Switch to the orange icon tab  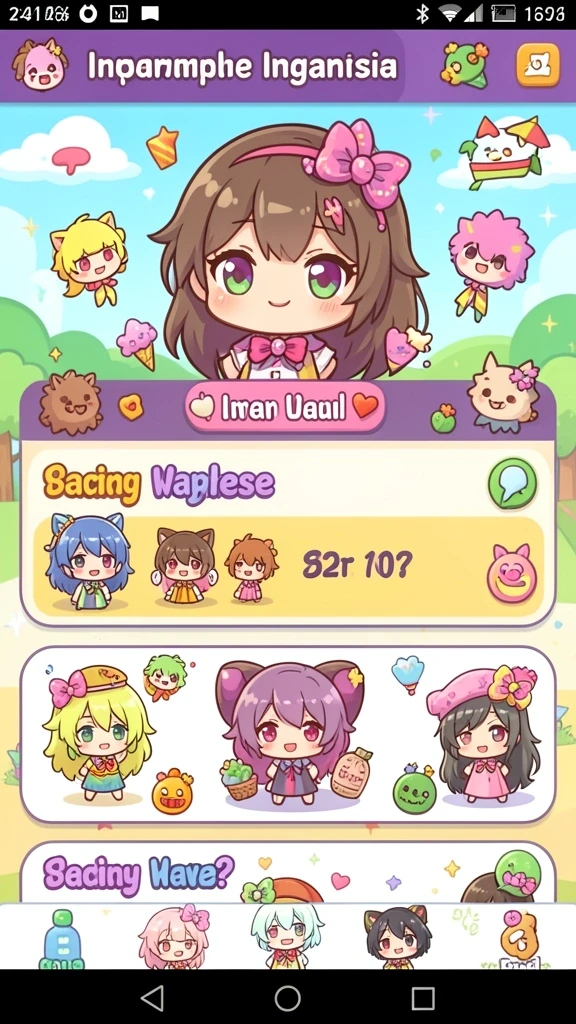point(519,938)
